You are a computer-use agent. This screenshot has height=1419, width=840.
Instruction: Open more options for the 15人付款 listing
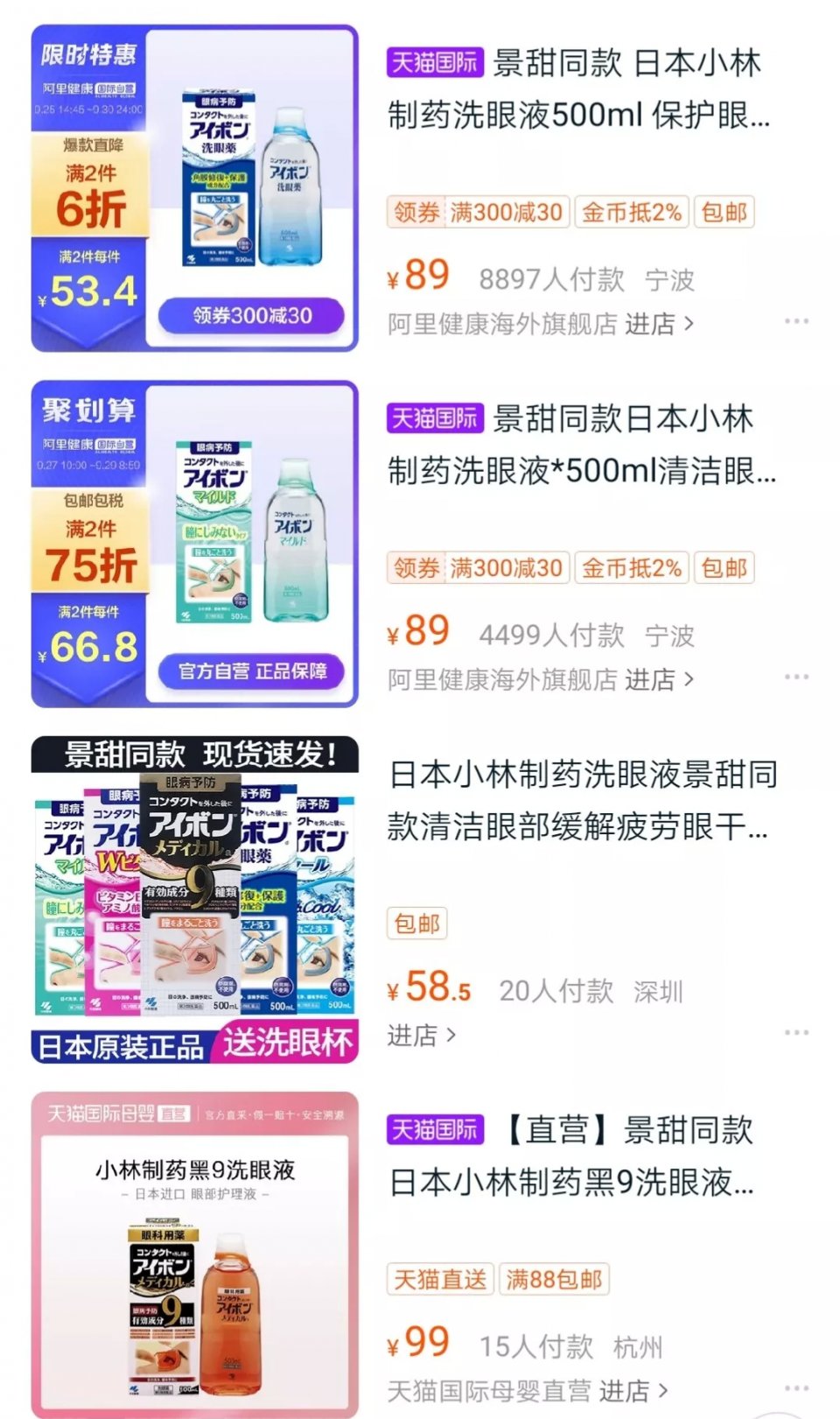point(796,1388)
